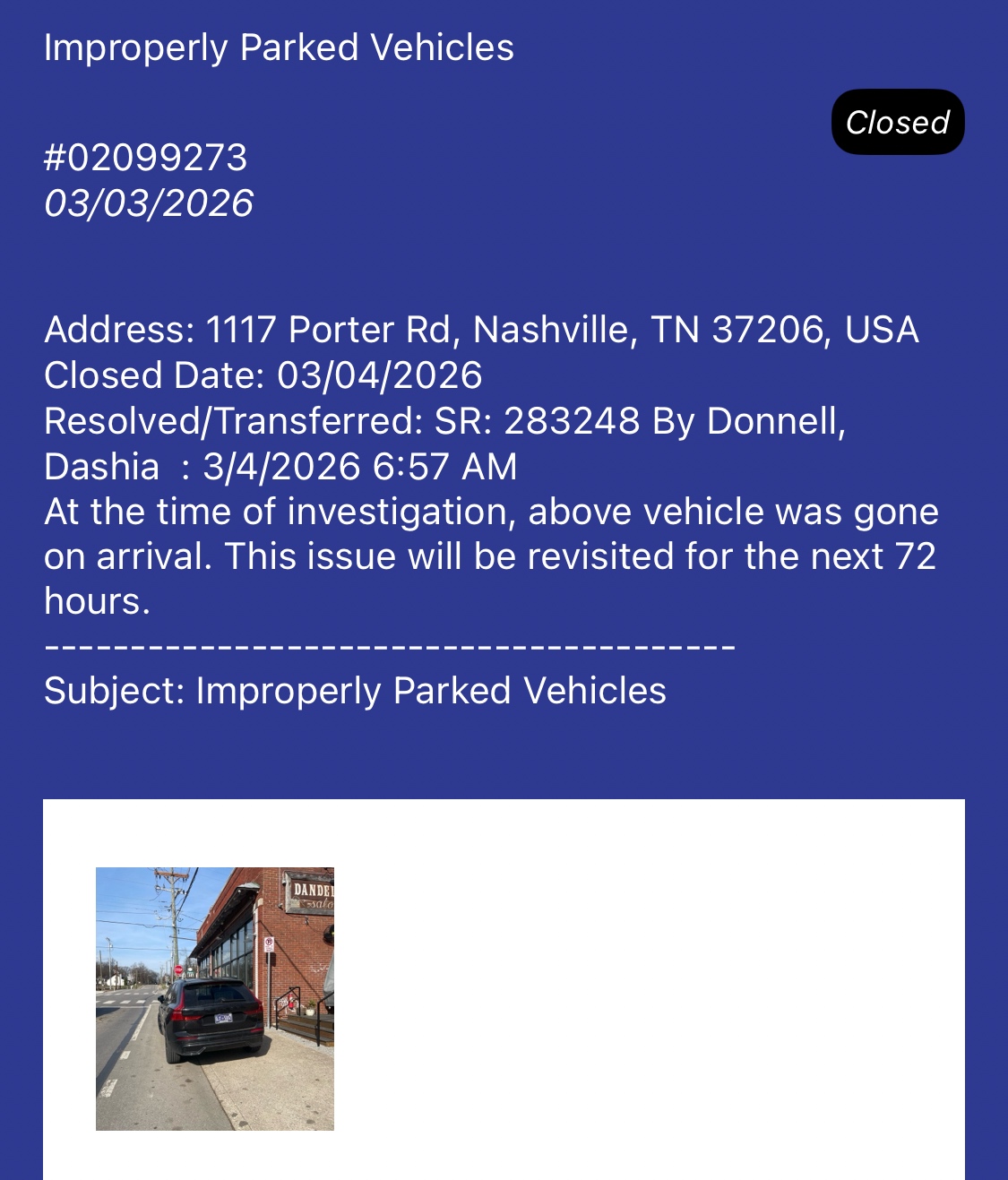The height and width of the screenshot is (1180, 1008).
Task: Open the attached parked vehicle photo
Action: (x=214, y=998)
